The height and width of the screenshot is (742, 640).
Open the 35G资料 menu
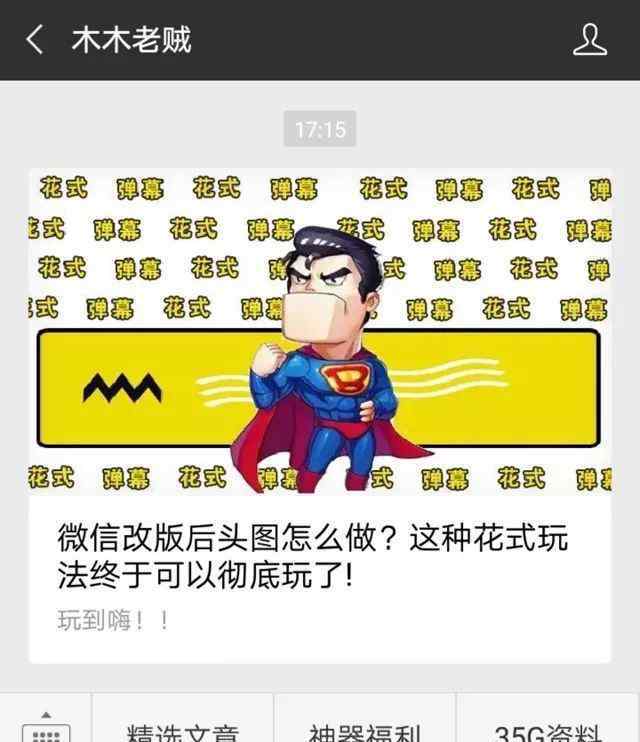click(x=548, y=730)
